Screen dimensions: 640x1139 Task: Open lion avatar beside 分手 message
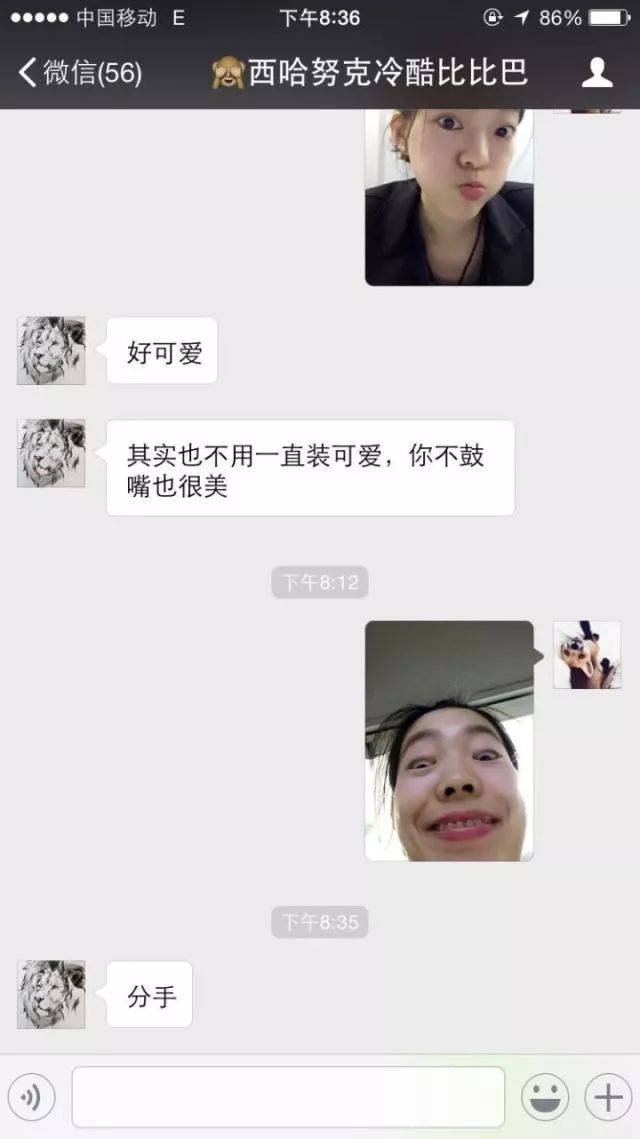pos(51,995)
